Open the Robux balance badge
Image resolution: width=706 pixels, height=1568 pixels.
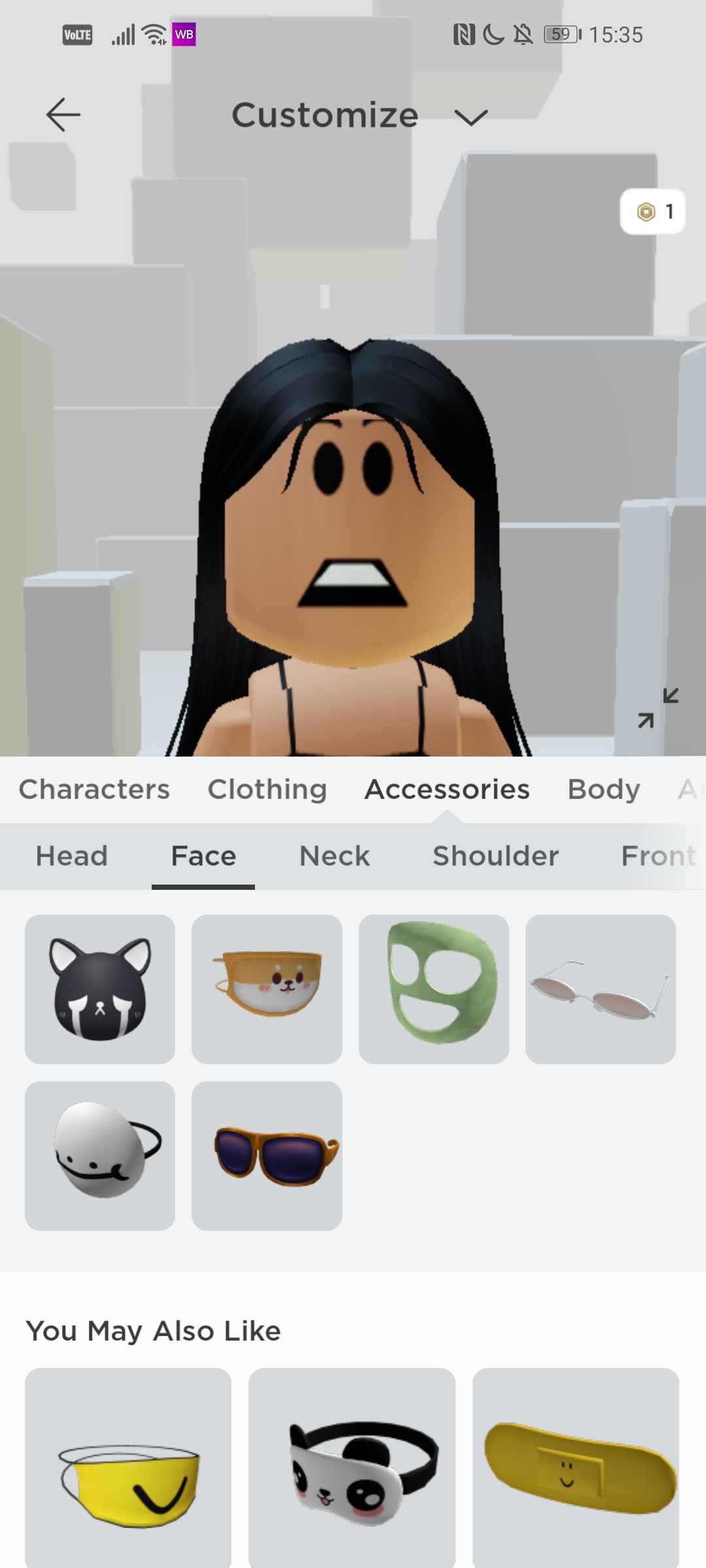click(652, 212)
